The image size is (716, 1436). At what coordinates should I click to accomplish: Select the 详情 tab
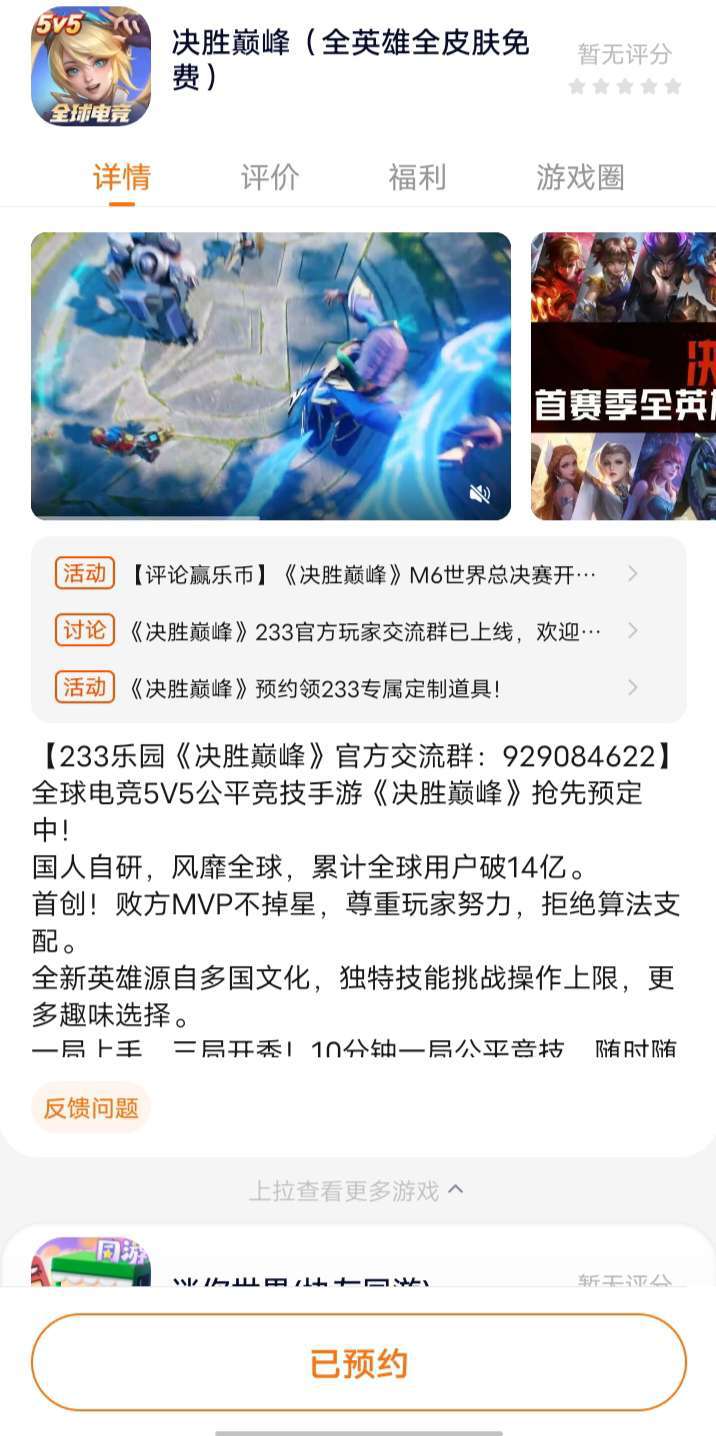pyautogui.click(x=122, y=177)
